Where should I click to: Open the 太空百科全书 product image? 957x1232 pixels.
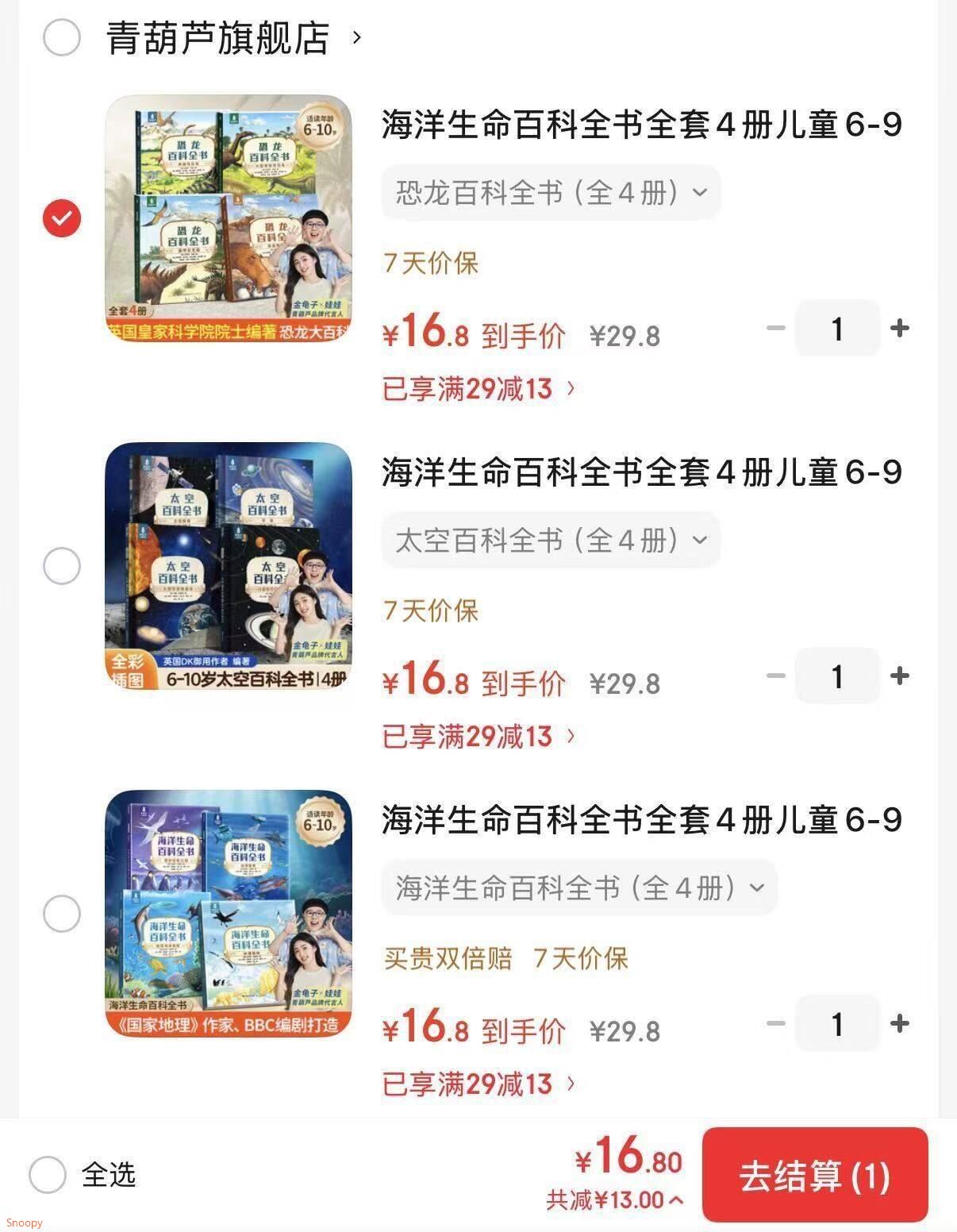(x=229, y=567)
